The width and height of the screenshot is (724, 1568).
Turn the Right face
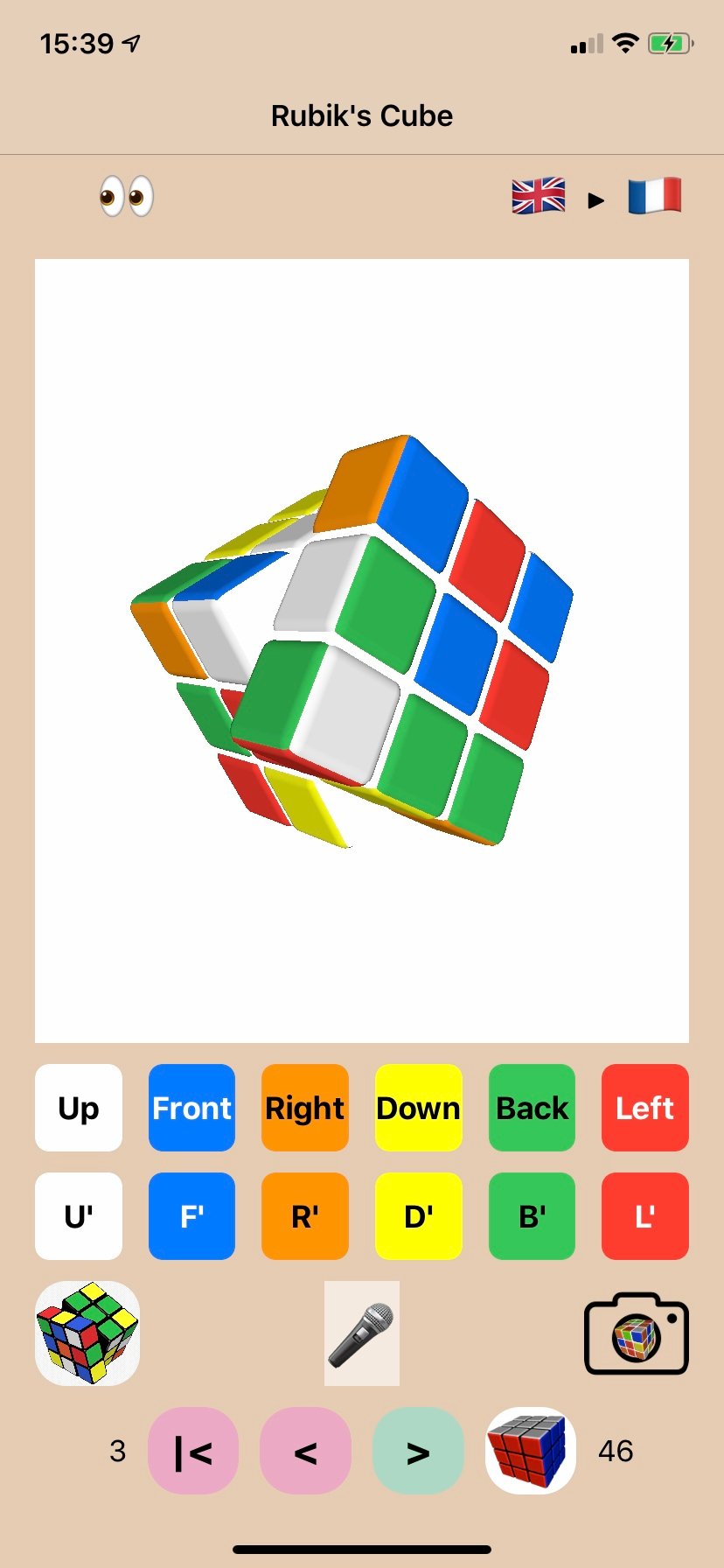click(x=305, y=1108)
